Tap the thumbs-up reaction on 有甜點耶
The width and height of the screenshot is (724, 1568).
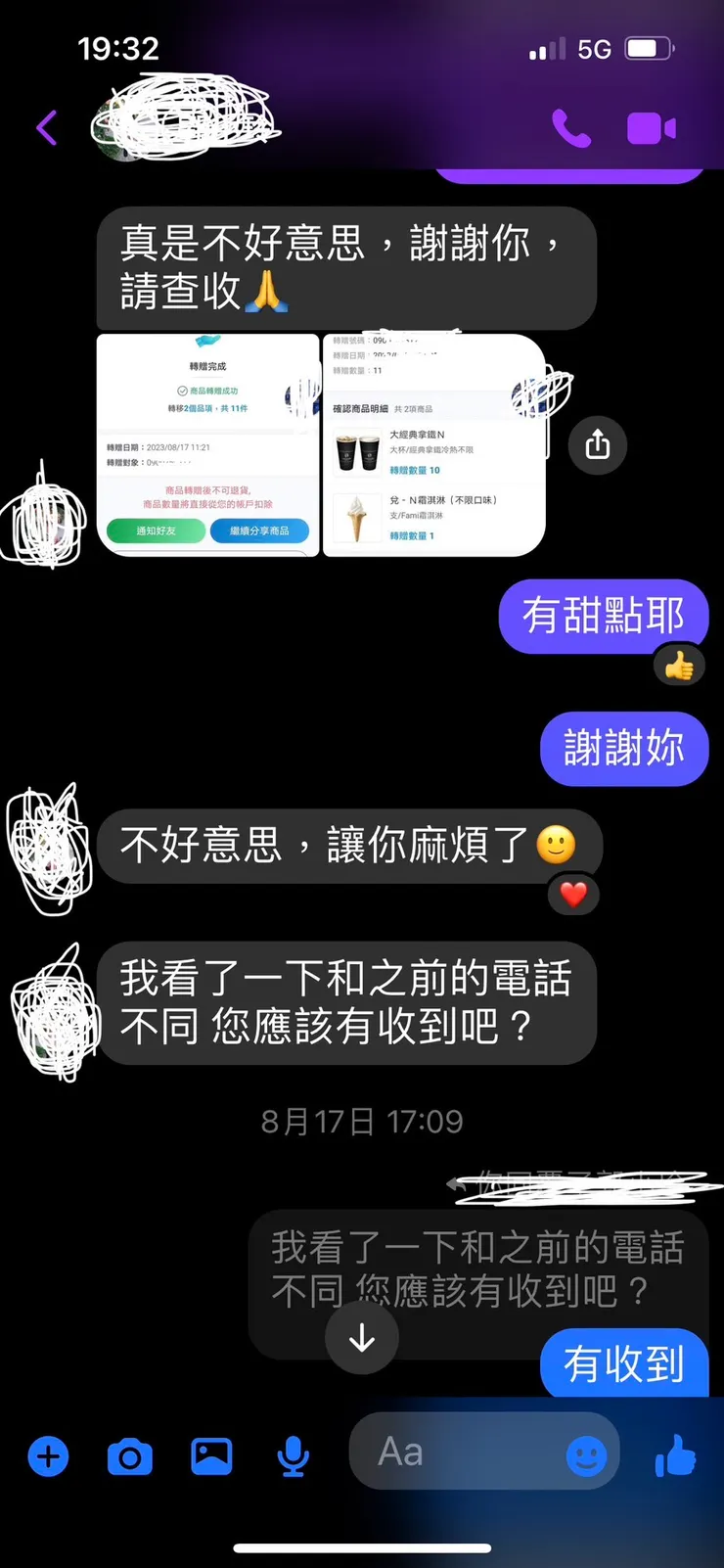point(679,665)
